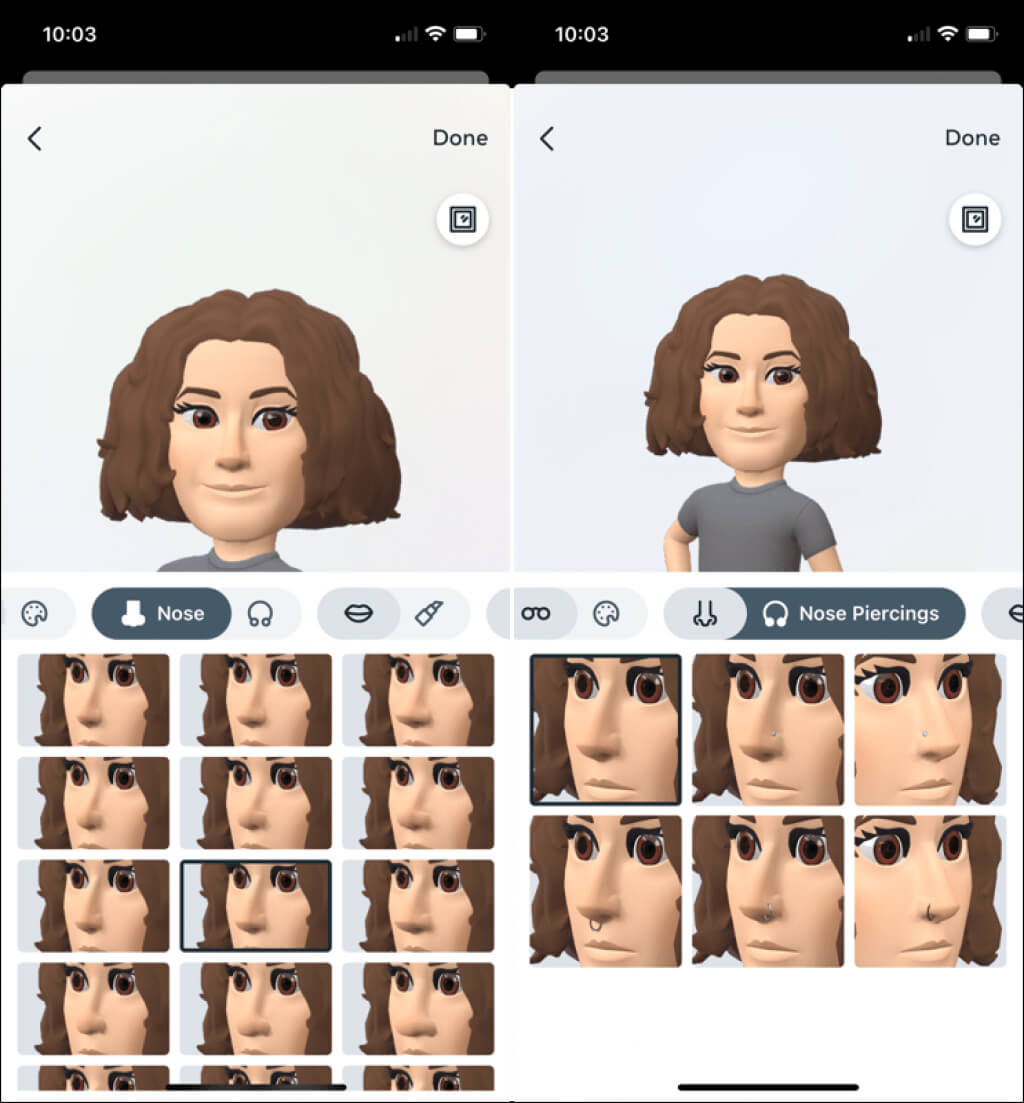Viewport: 1024px width, 1103px height.
Task: Tap Done on the Nose editing screen
Action: [x=460, y=138]
